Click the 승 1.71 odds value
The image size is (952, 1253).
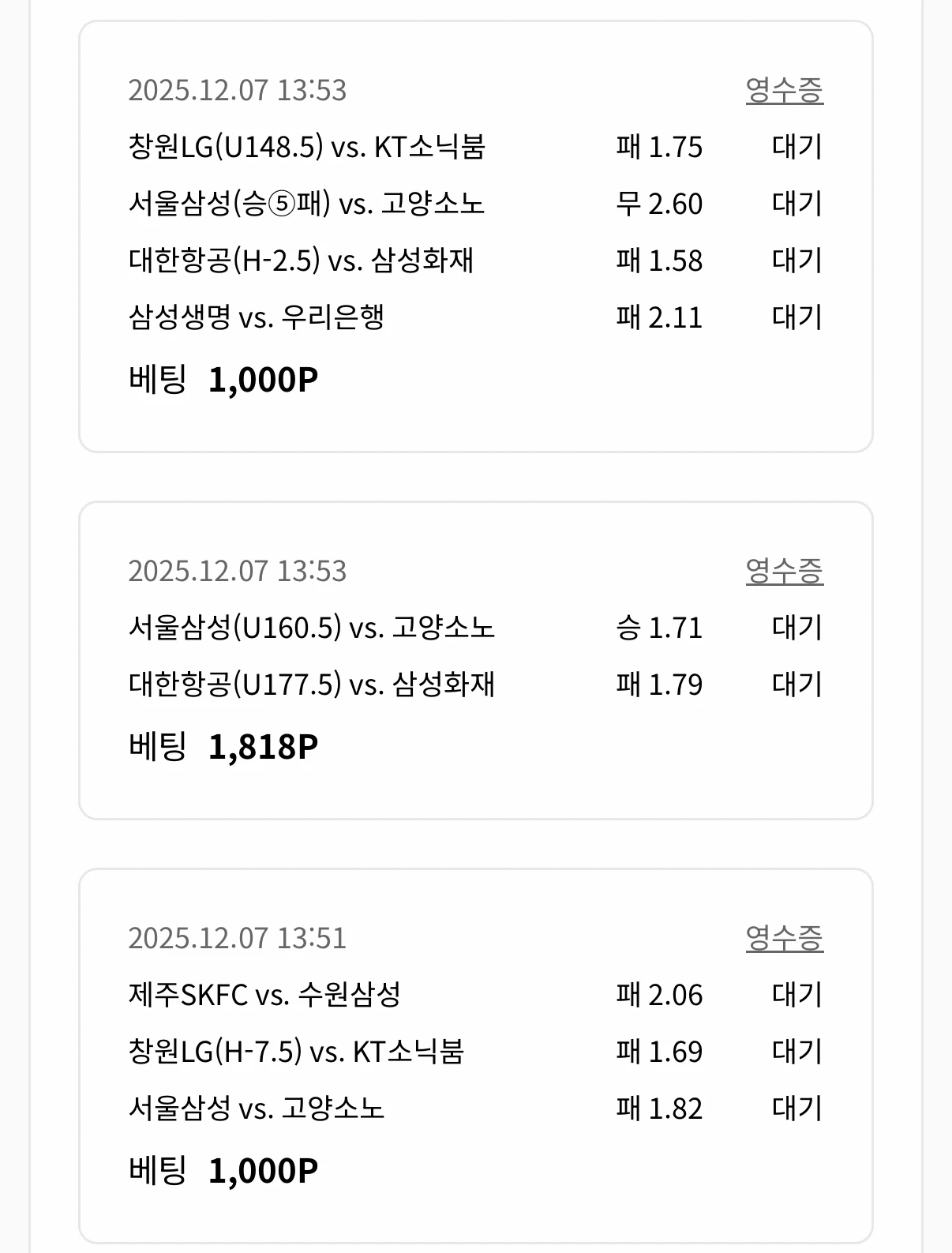point(660,628)
